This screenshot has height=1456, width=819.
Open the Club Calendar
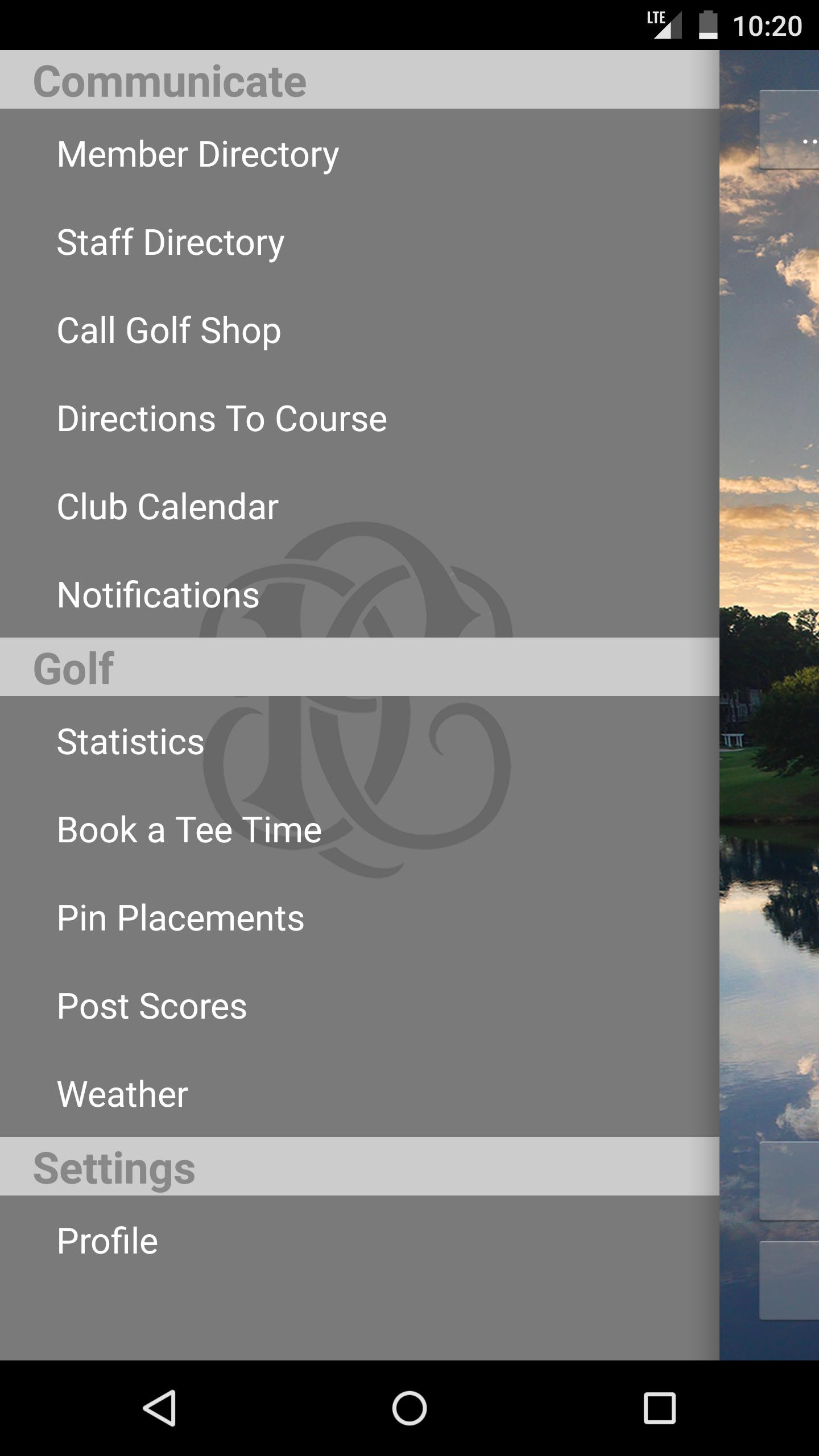click(168, 507)
